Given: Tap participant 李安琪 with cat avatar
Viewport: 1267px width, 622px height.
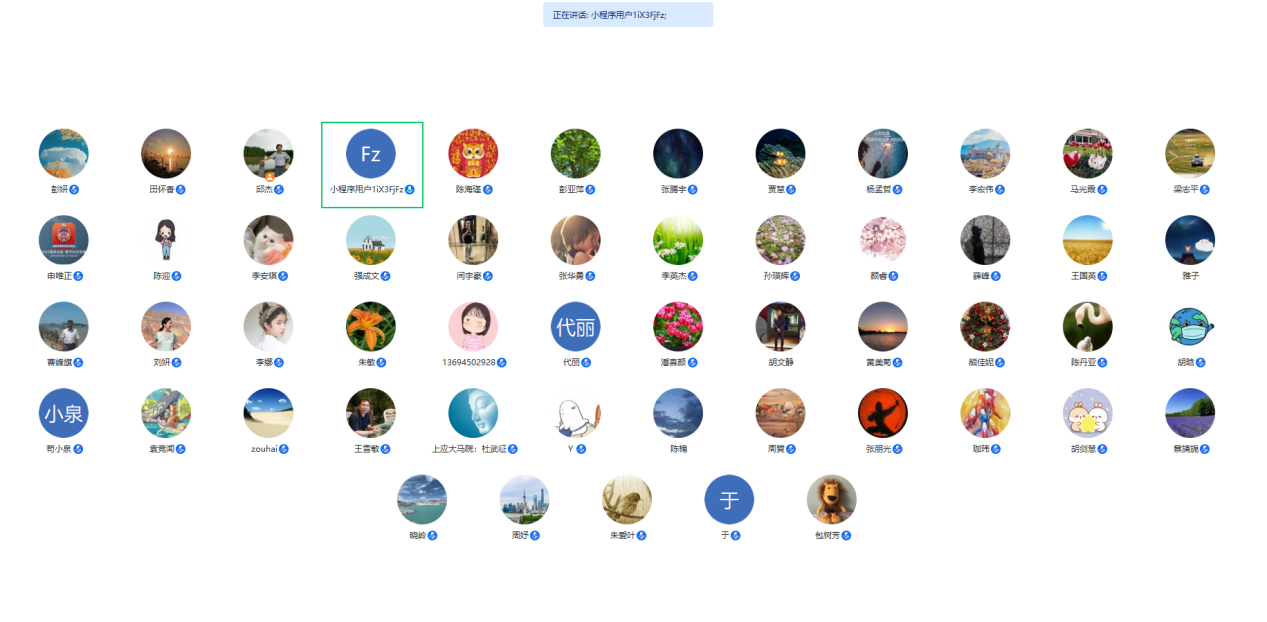Looking at the screenshot, I should pyautogui.click(x=268, y=241).
